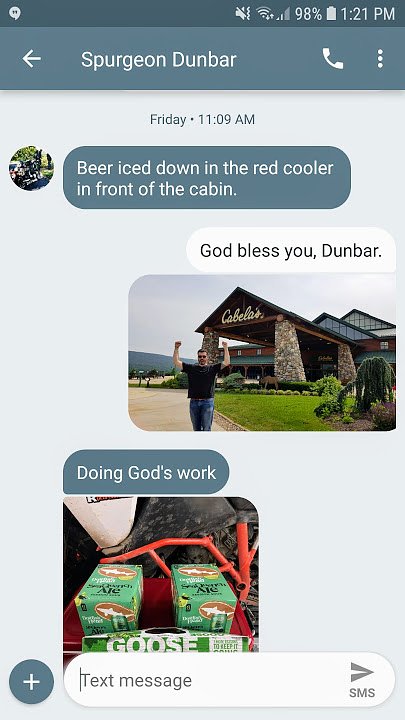Viewport: 405px width, 720px height.
Task: Focus the Text message field
Action: (207, 680)
